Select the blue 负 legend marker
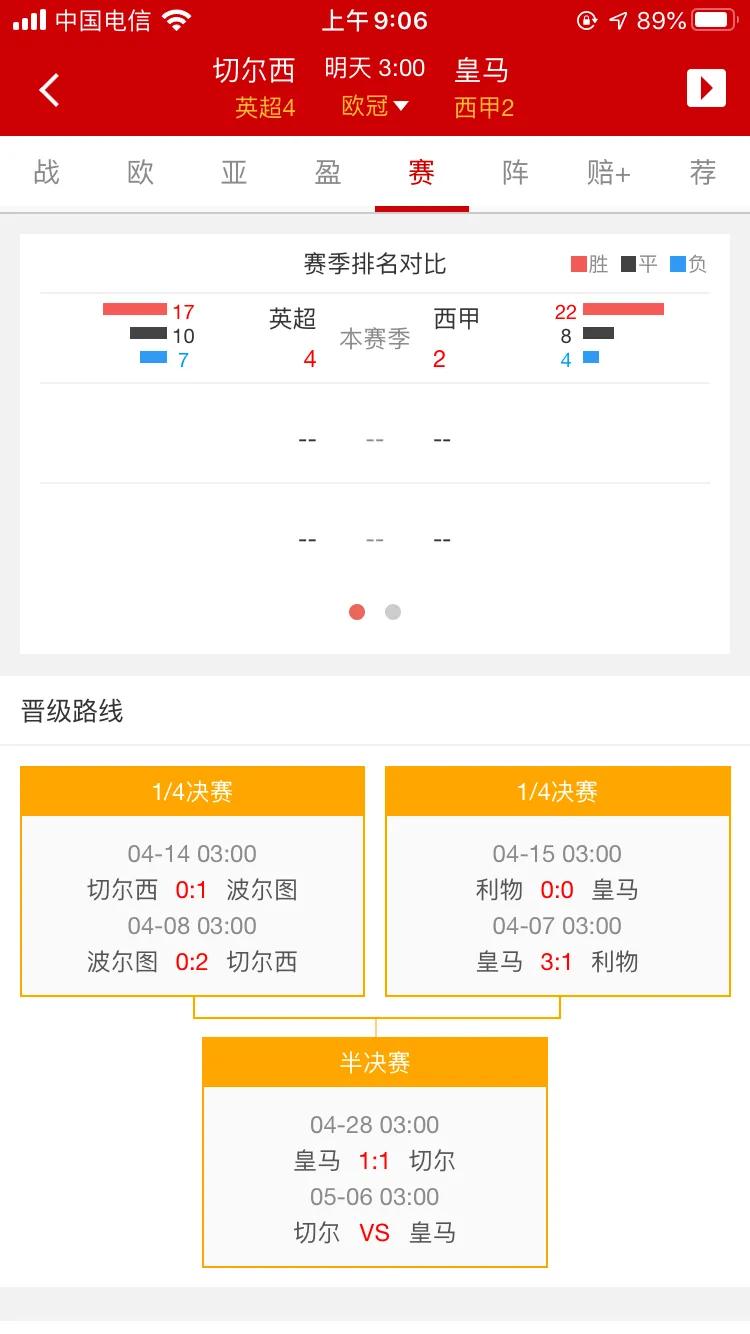 point(677,263)
